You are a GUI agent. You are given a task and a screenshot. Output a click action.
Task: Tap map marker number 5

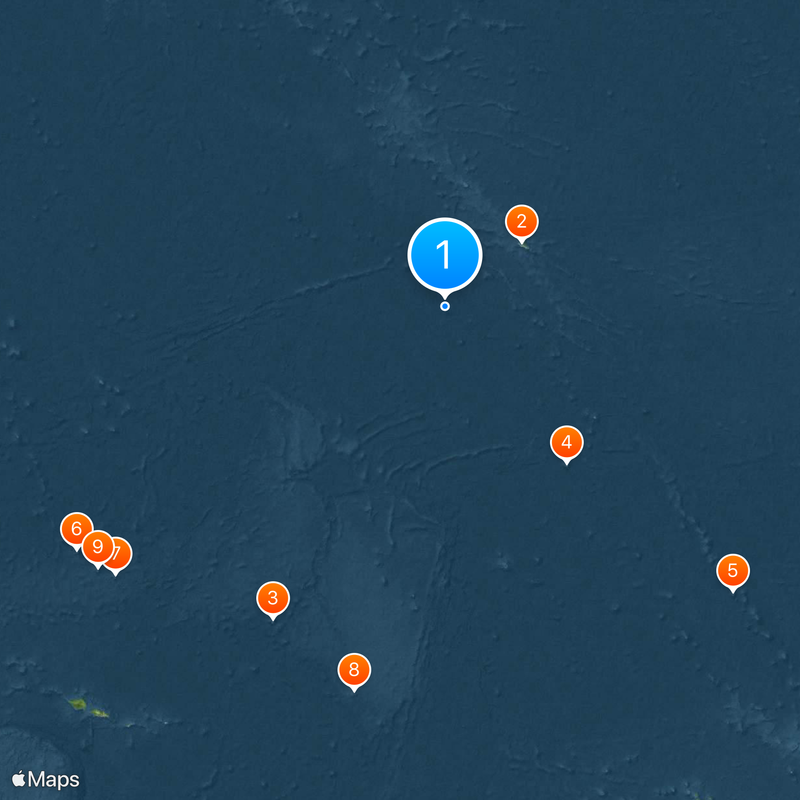[x=732, y=571]
